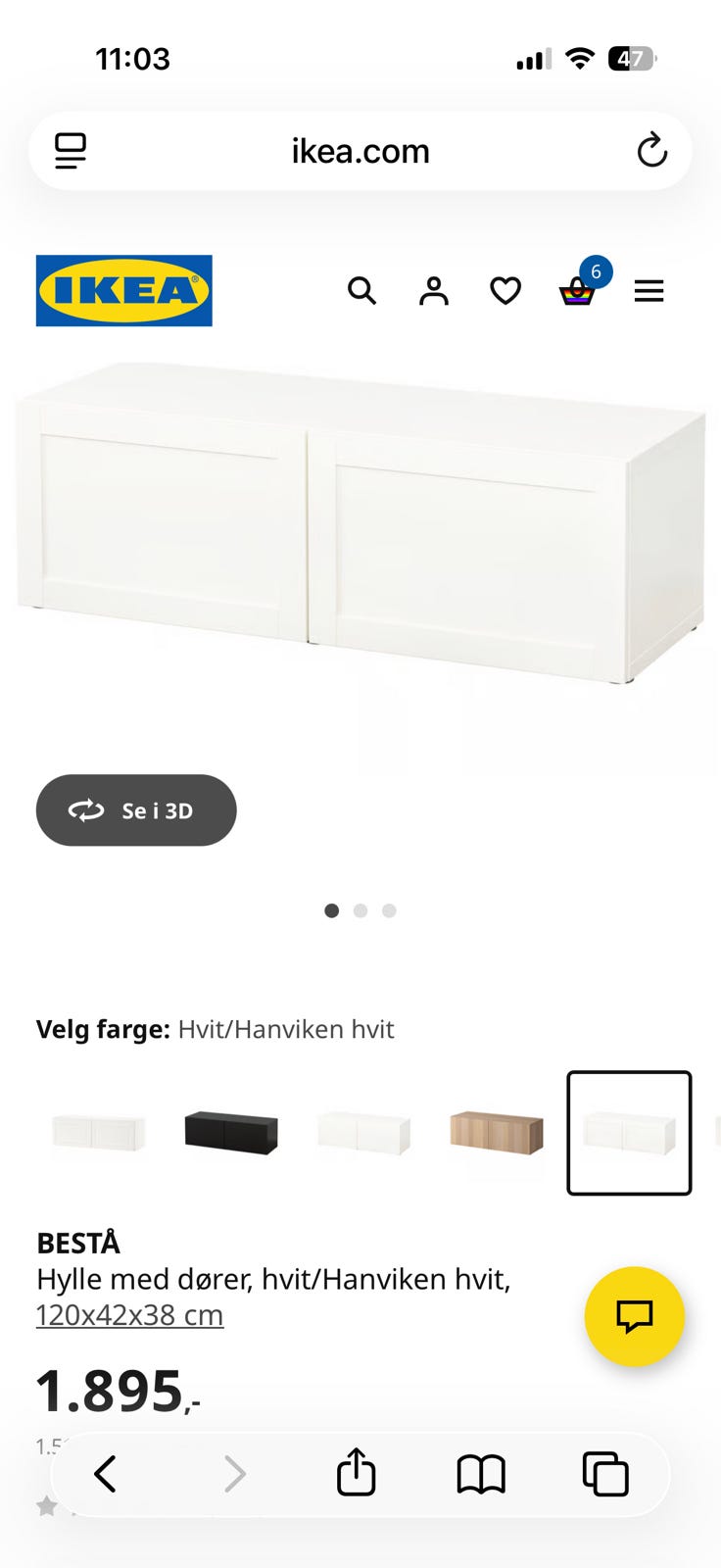The height and width of the screenshot is (1568, 721).
Task: Open the wishlist heart icon
Action: coord(505,291)
